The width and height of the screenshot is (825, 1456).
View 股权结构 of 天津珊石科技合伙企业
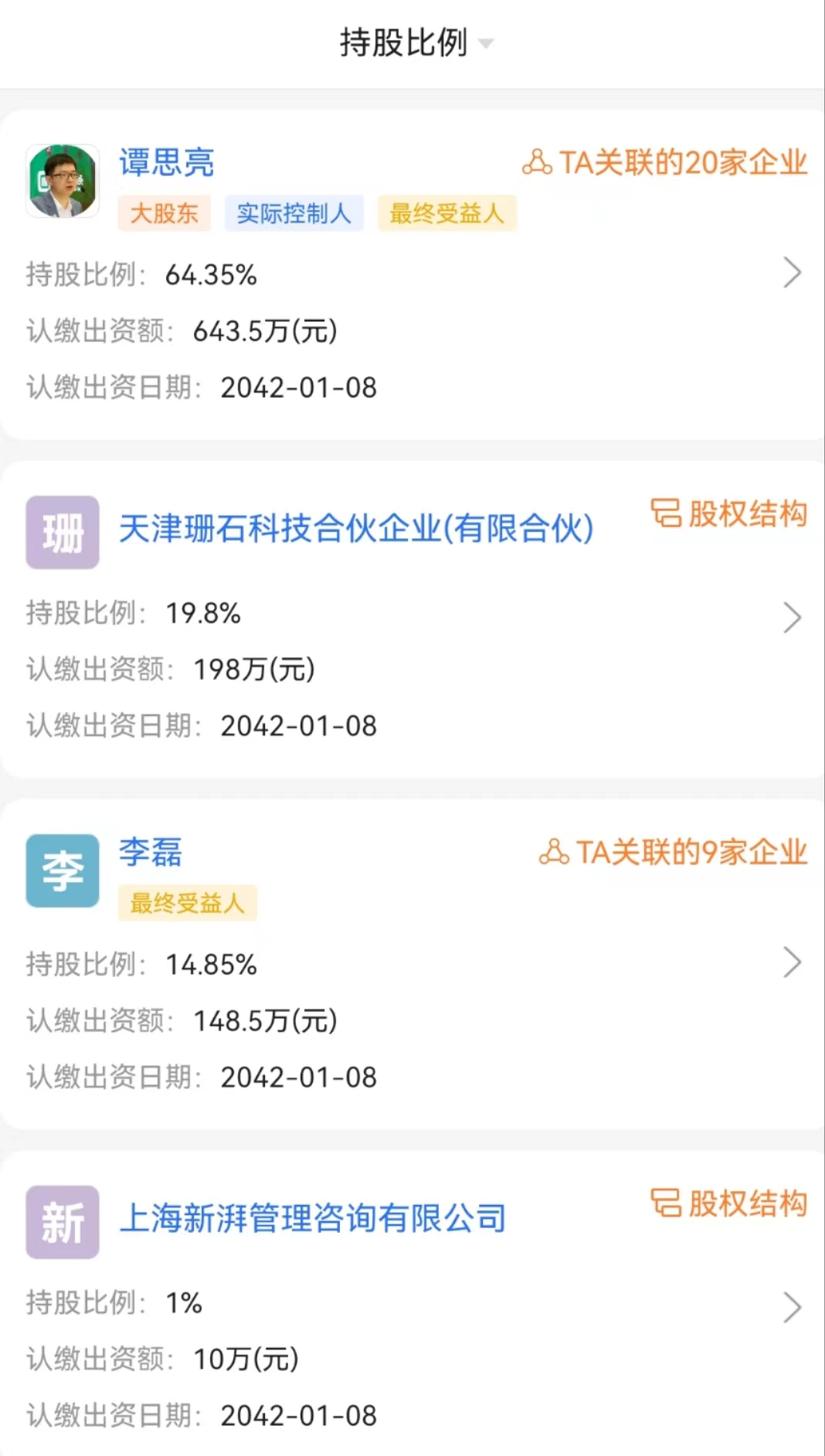[728, 514]
